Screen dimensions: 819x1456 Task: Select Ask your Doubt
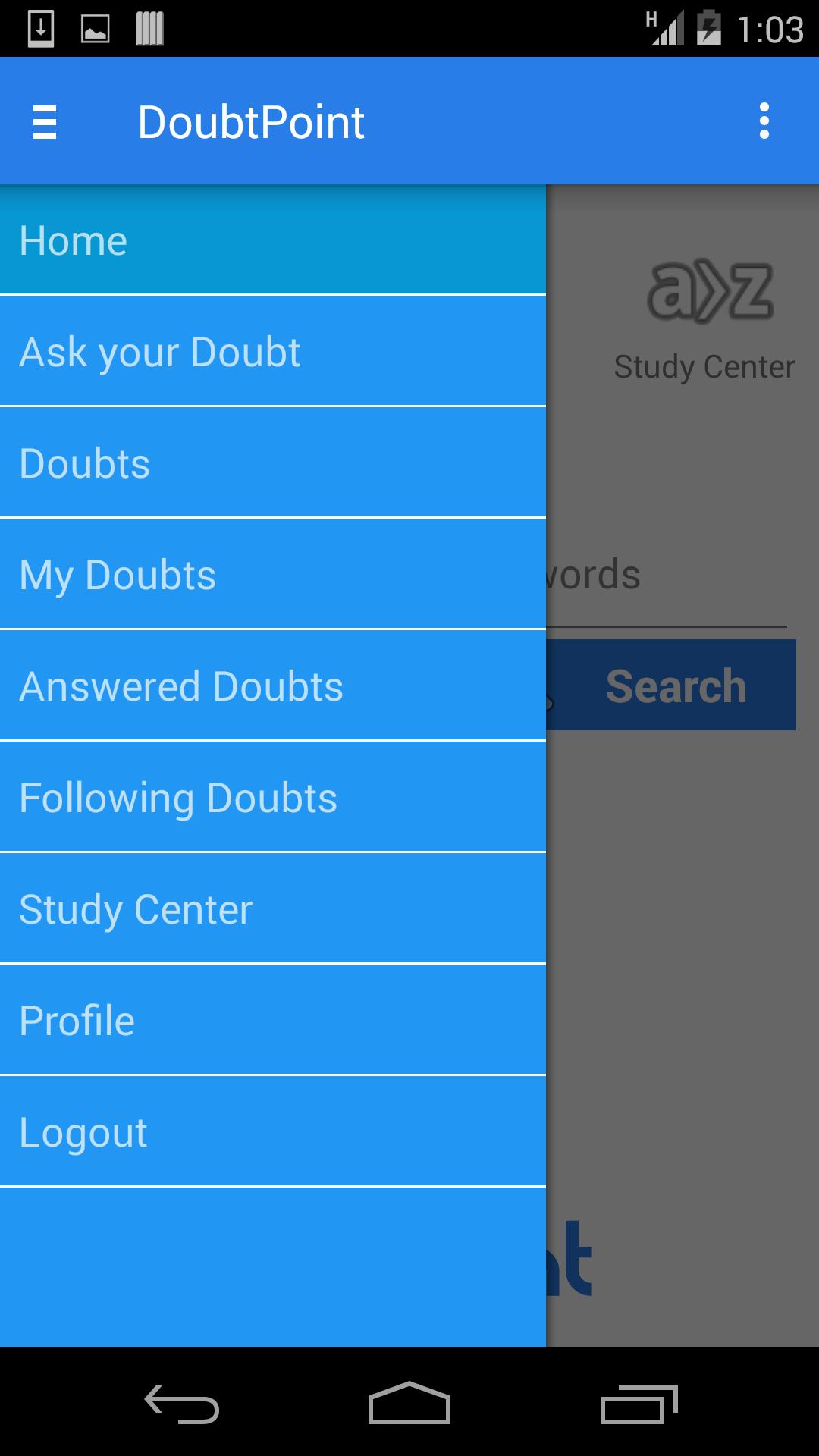click(x=273, y=352)
